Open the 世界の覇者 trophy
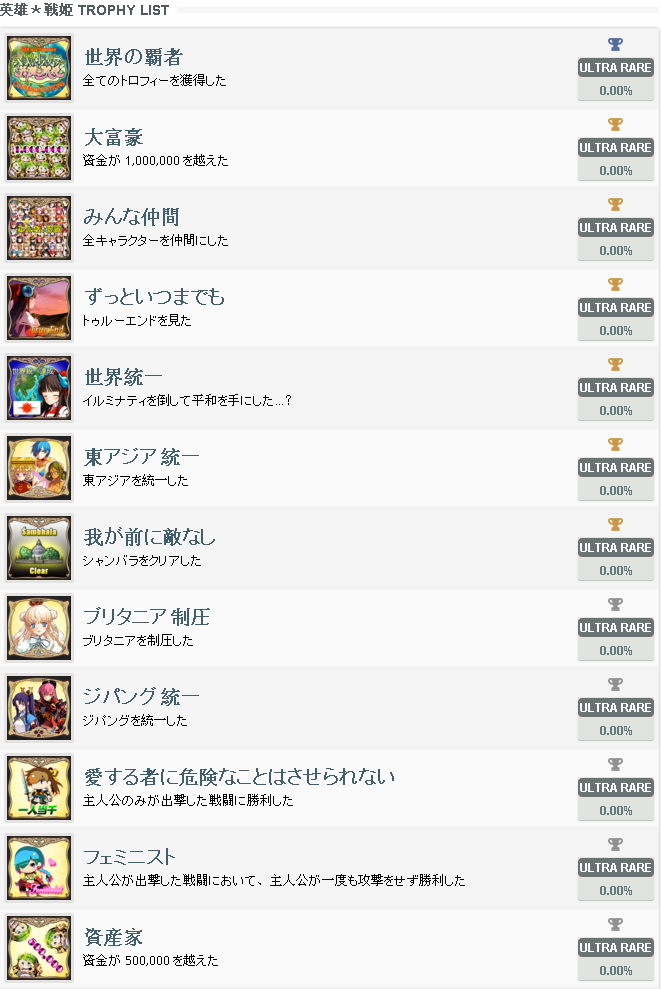Image resolution: width=661 pixels, height=989 pixels. coord(133,57)
